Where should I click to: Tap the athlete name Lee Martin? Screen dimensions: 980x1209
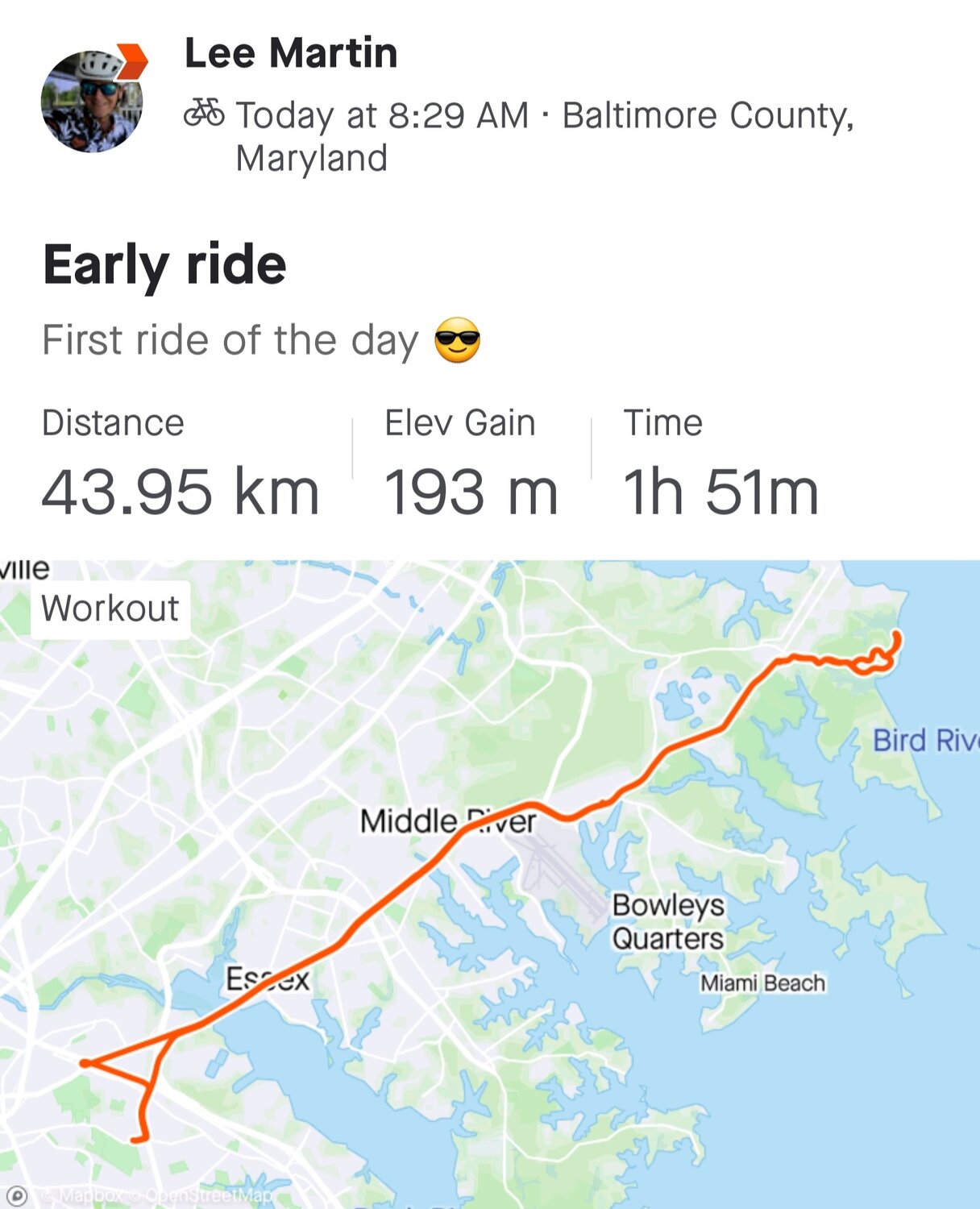pyautogui.click(x=291, y=53)
